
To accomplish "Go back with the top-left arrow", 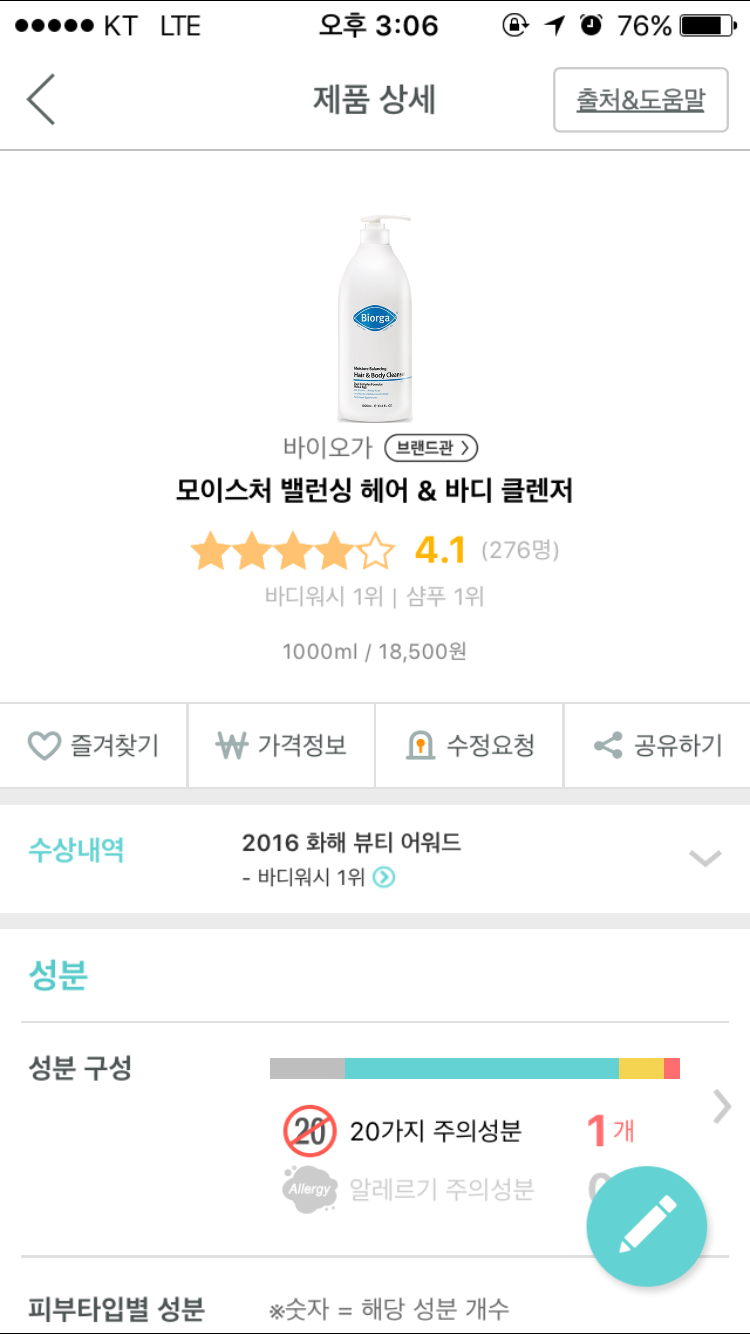I will (x=41, y=100).
